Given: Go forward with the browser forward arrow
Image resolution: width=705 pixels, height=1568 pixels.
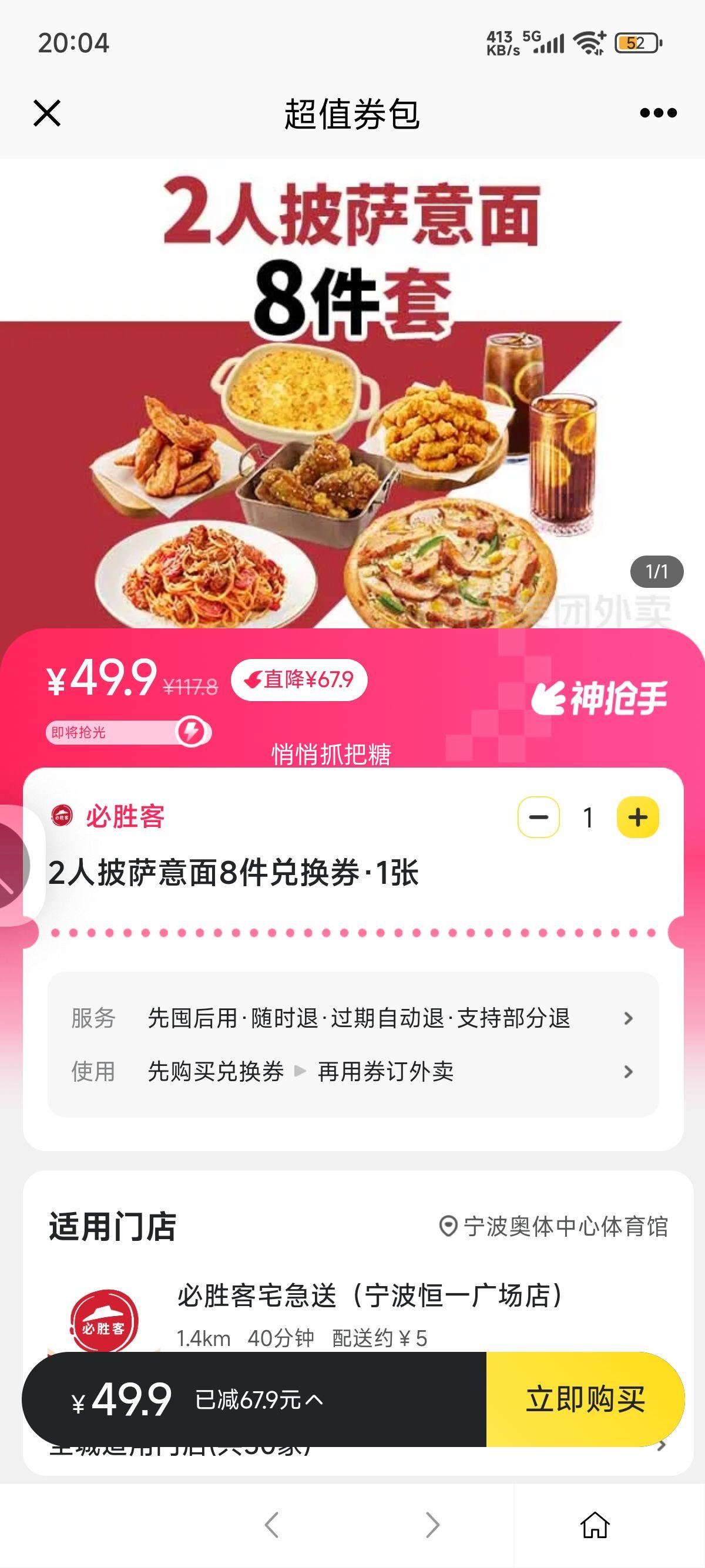Looking at the screenshot, I should [432, 1525].
